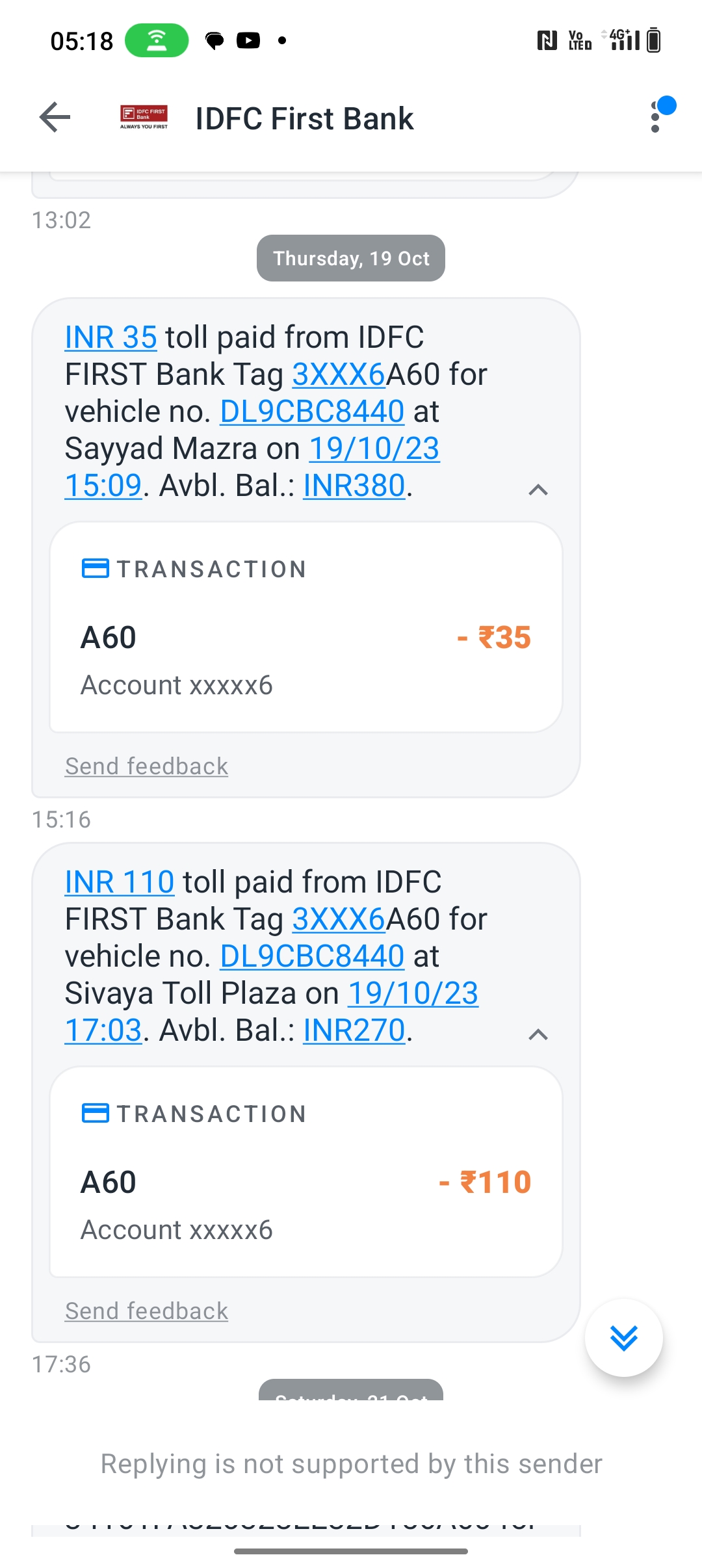Tap the INR380 balance link
Screen dimensions: 702x1568
pyautogui.click(x=354, y=486)
